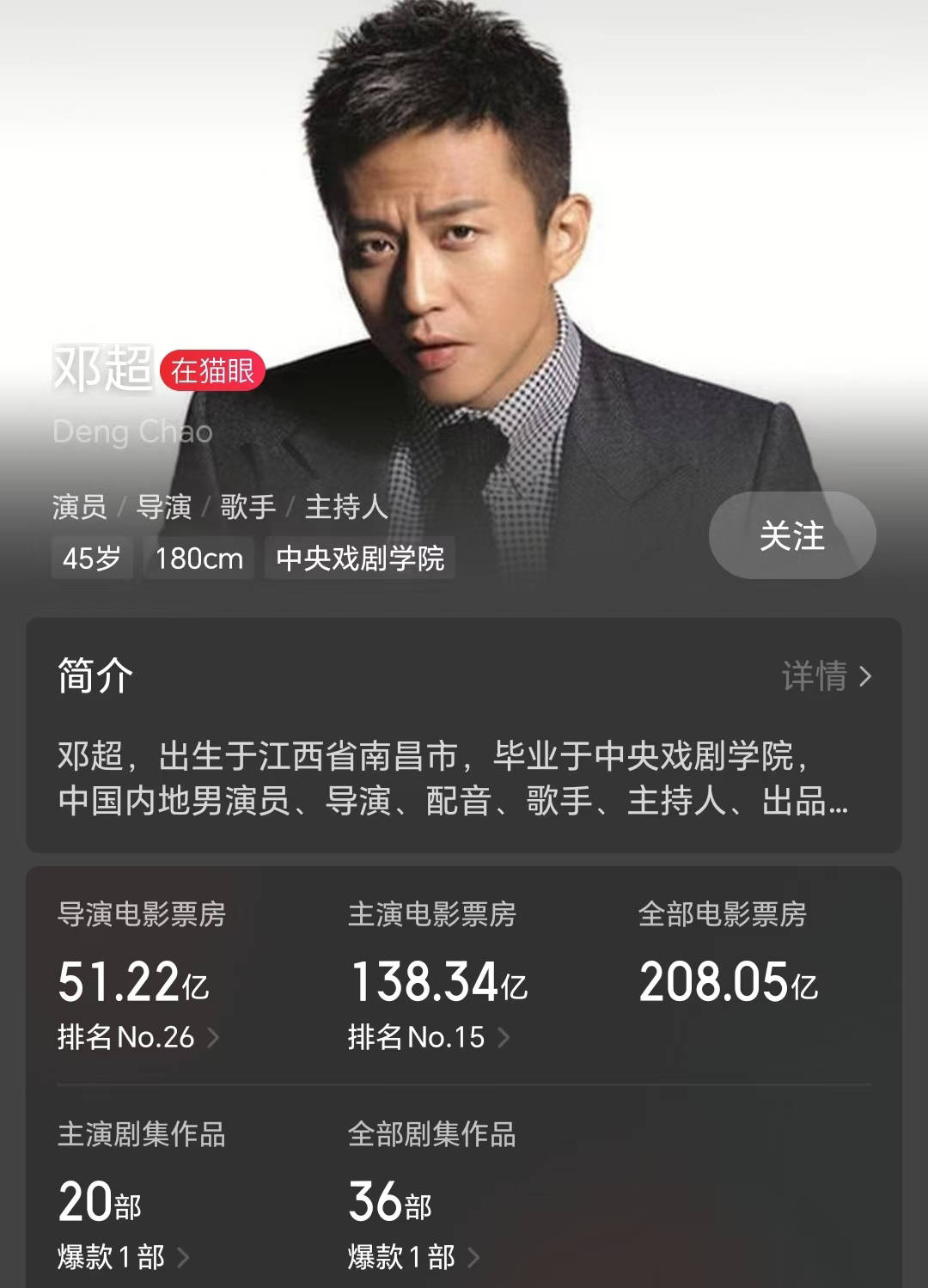Open 详情 for the full bio

(826, 676)
